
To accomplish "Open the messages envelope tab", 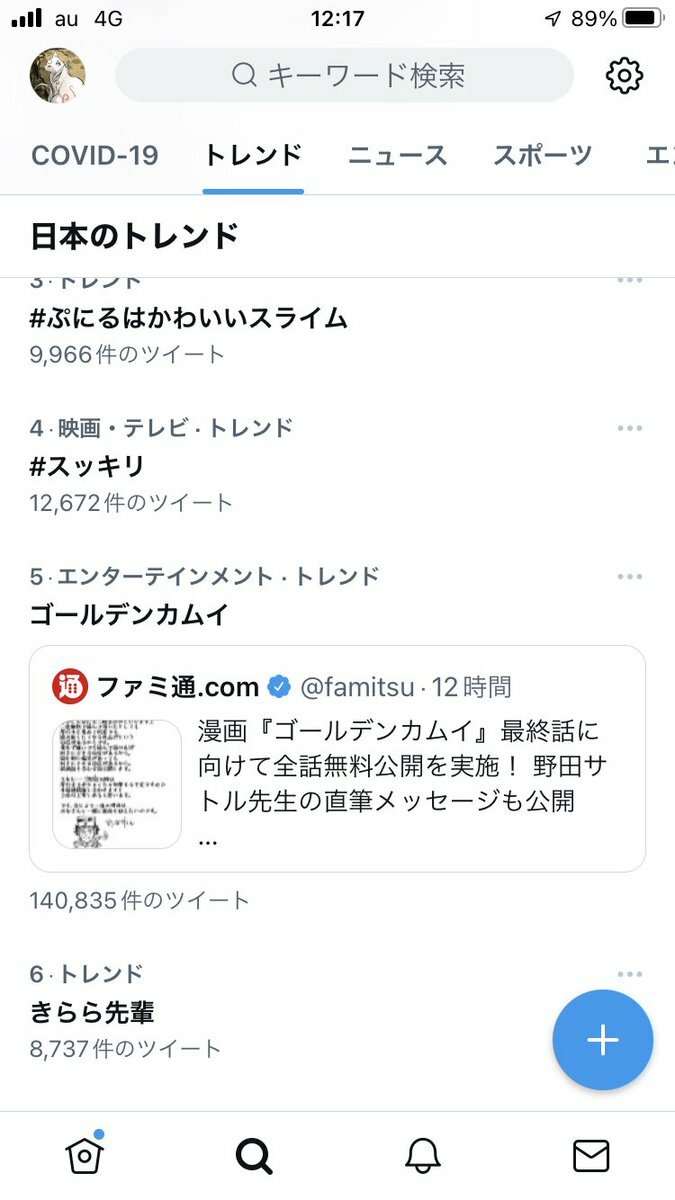I will (x=591, y=1156).
